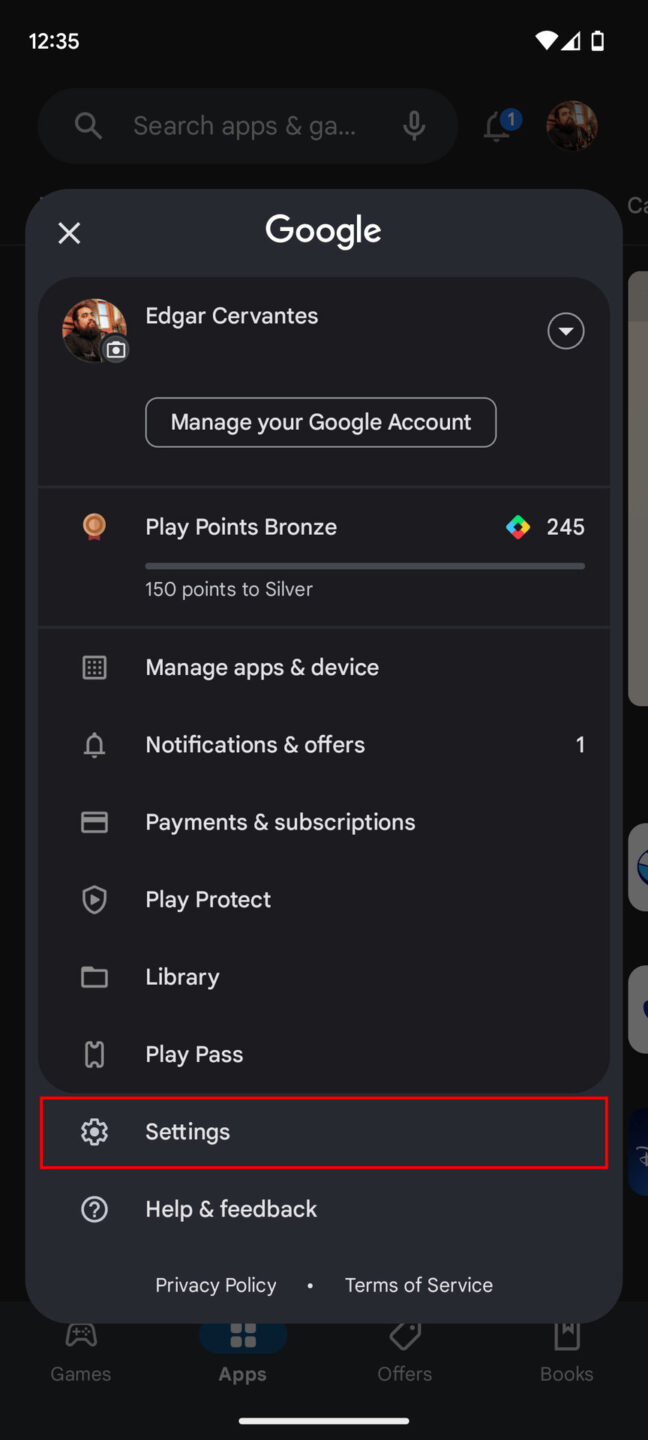Close the Google account menu
Image resolution: width=648 pixels, height=1440 pixels.
tap(69, 233)
